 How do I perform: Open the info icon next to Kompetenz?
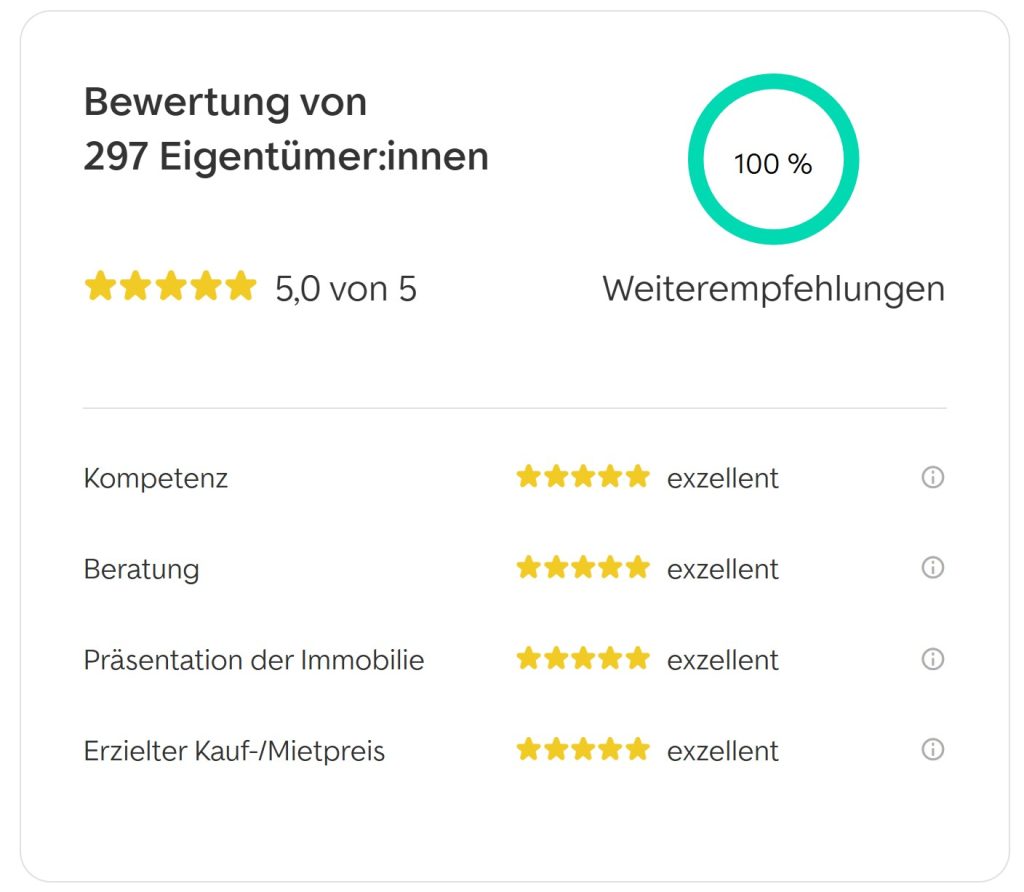[932, 478]
